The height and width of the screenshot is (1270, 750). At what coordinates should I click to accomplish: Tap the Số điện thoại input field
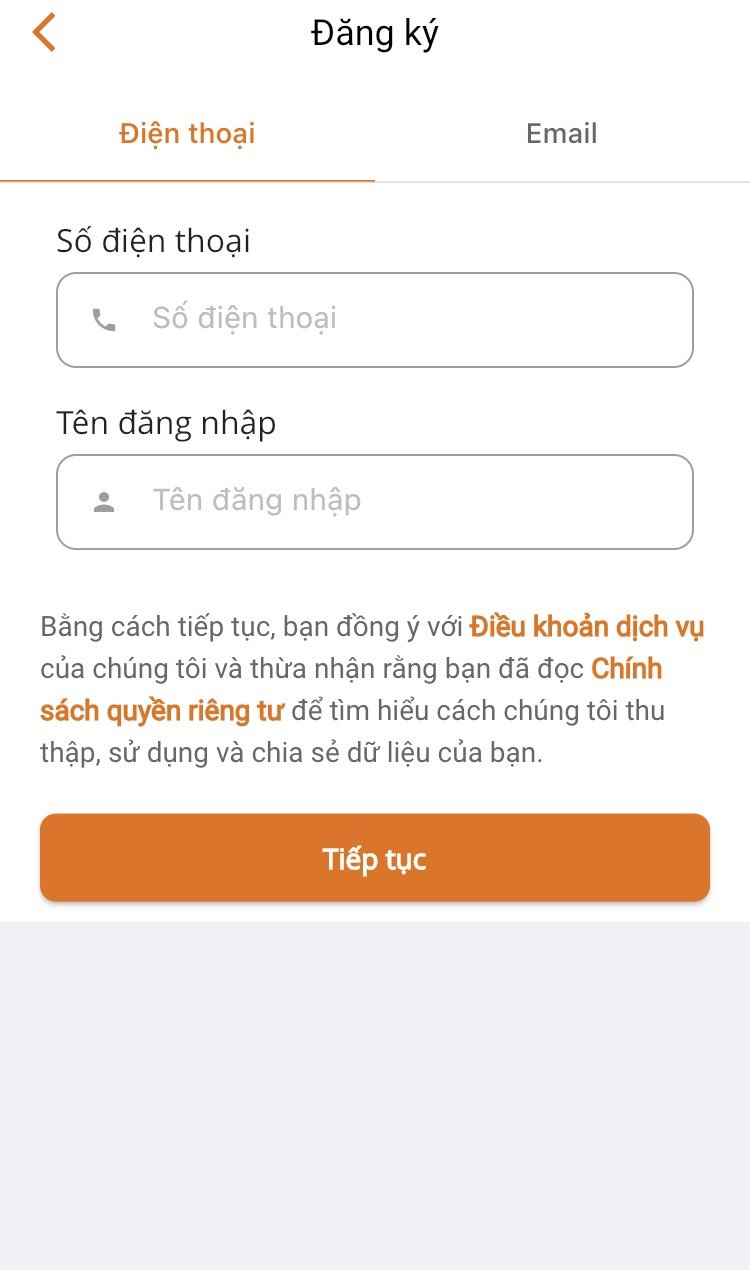375,320
